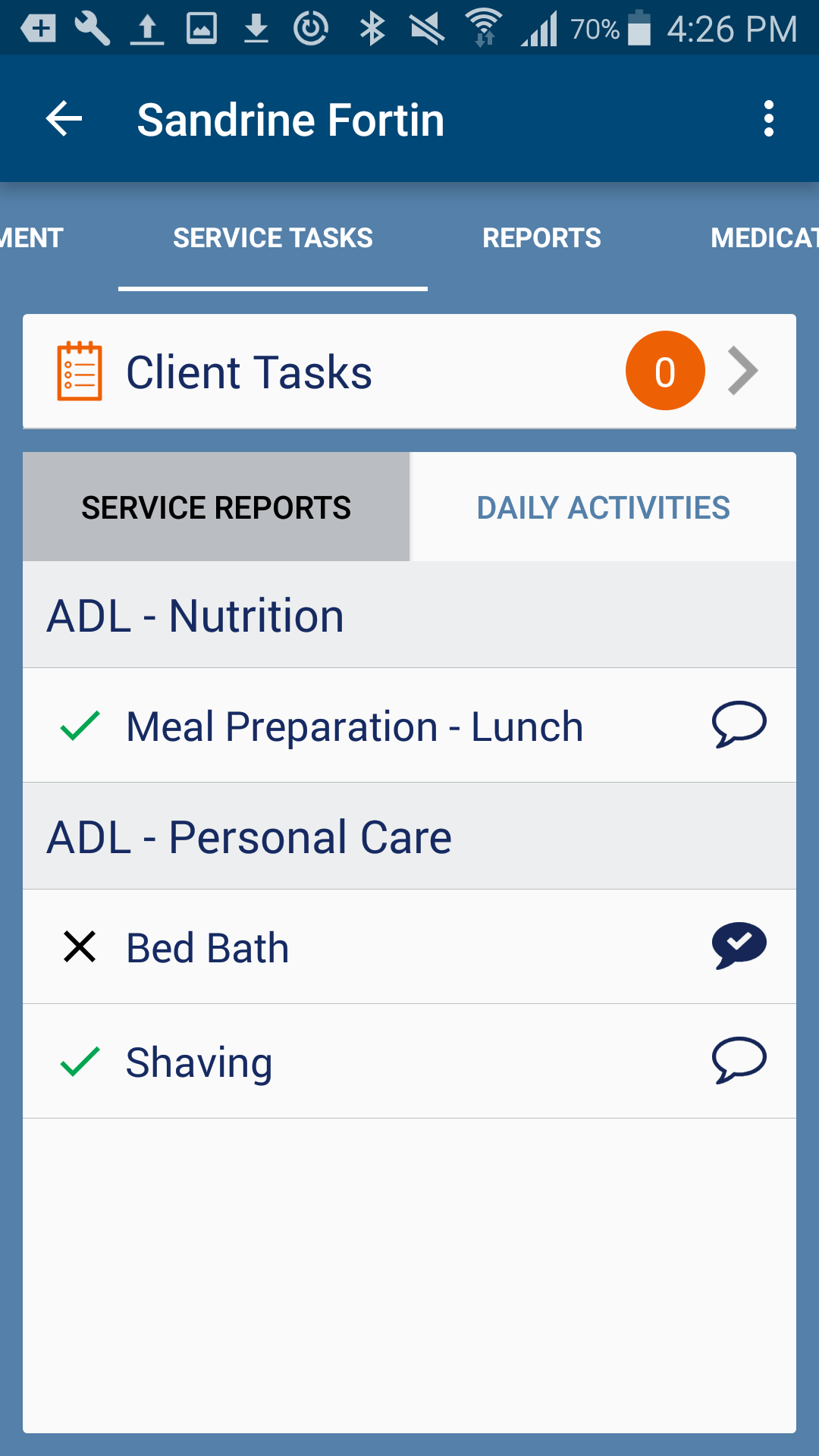Toggle the checkmark for Meal Preparation - Lunch
This screenshot has width=819, height=1456.
pos(80,726)
